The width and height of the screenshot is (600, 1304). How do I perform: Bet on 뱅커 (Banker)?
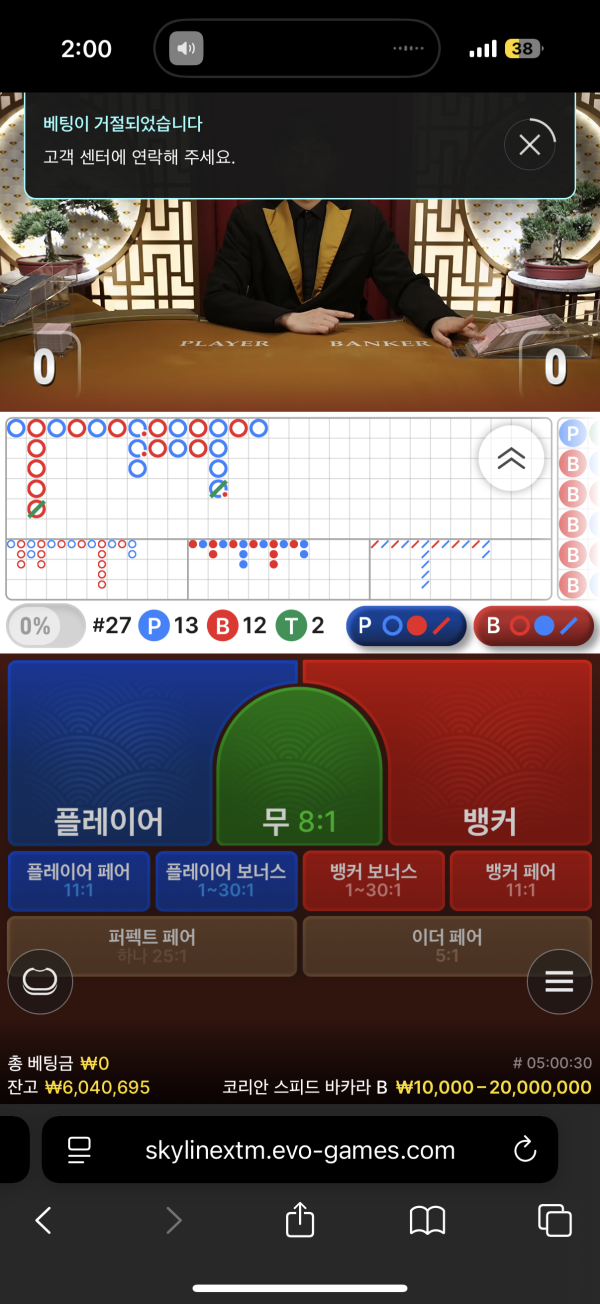click(x=490, y=760)
